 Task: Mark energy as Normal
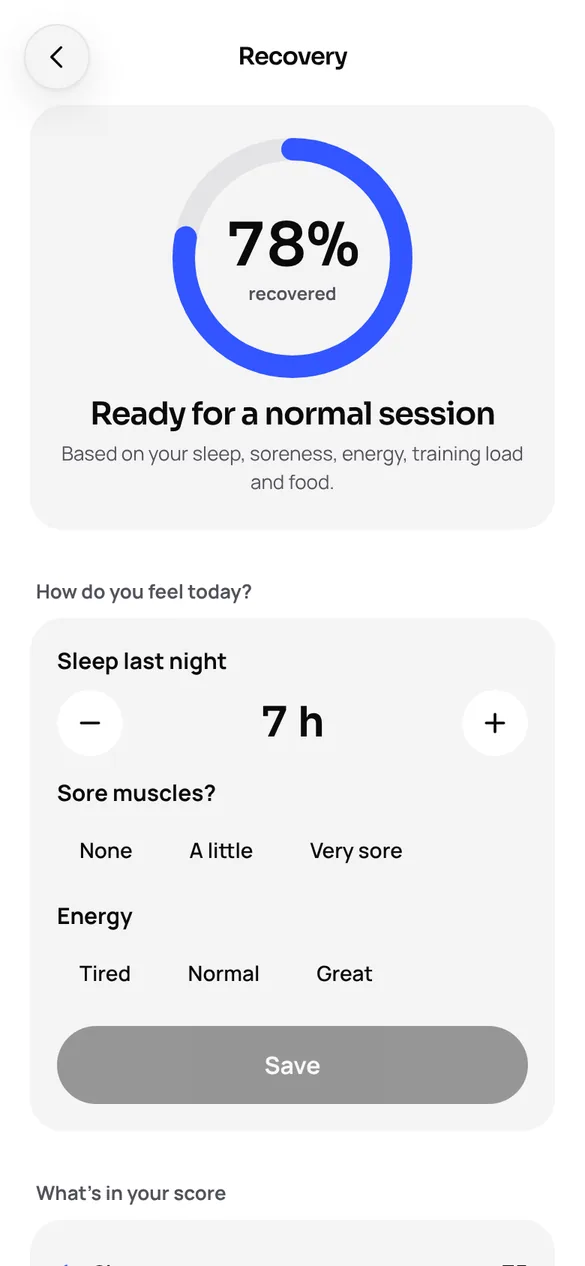(x=224, y=974)
